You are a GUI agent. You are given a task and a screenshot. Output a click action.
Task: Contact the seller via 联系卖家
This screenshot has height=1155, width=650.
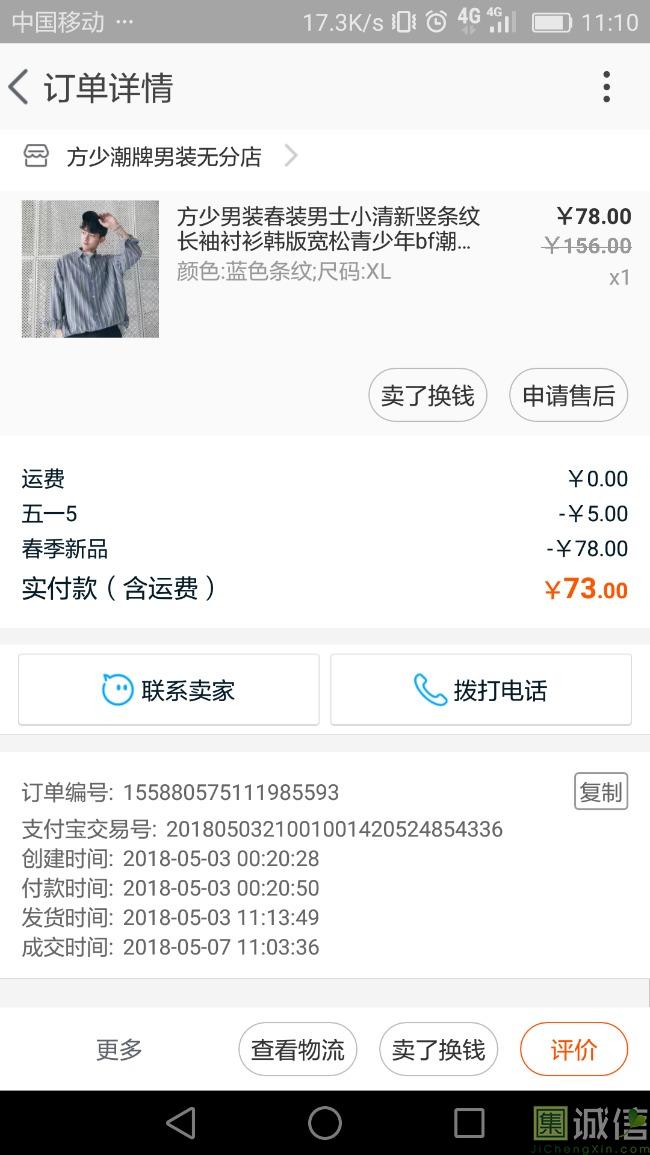point(169,690)
